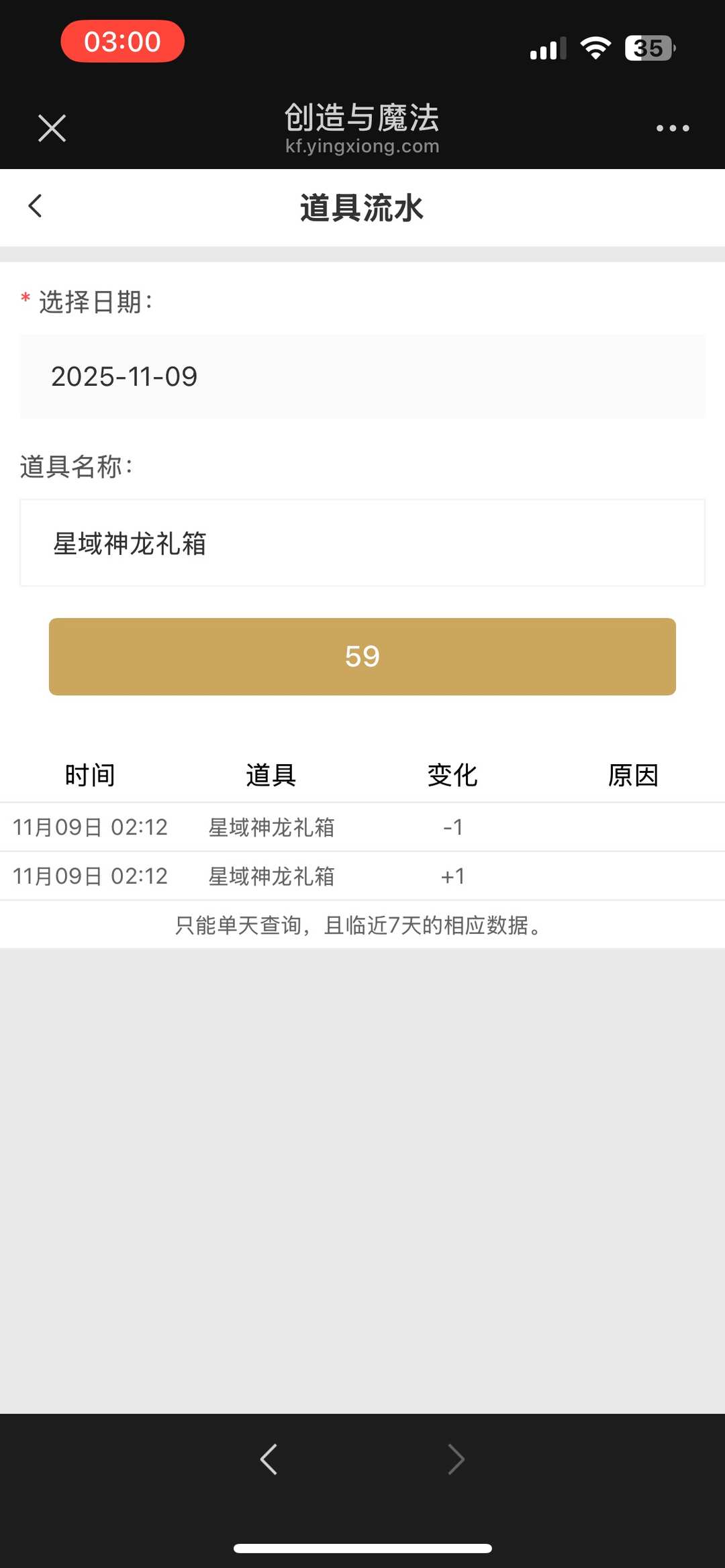
Task: Select the +1 change entry row
Action: tap(362, 876)
